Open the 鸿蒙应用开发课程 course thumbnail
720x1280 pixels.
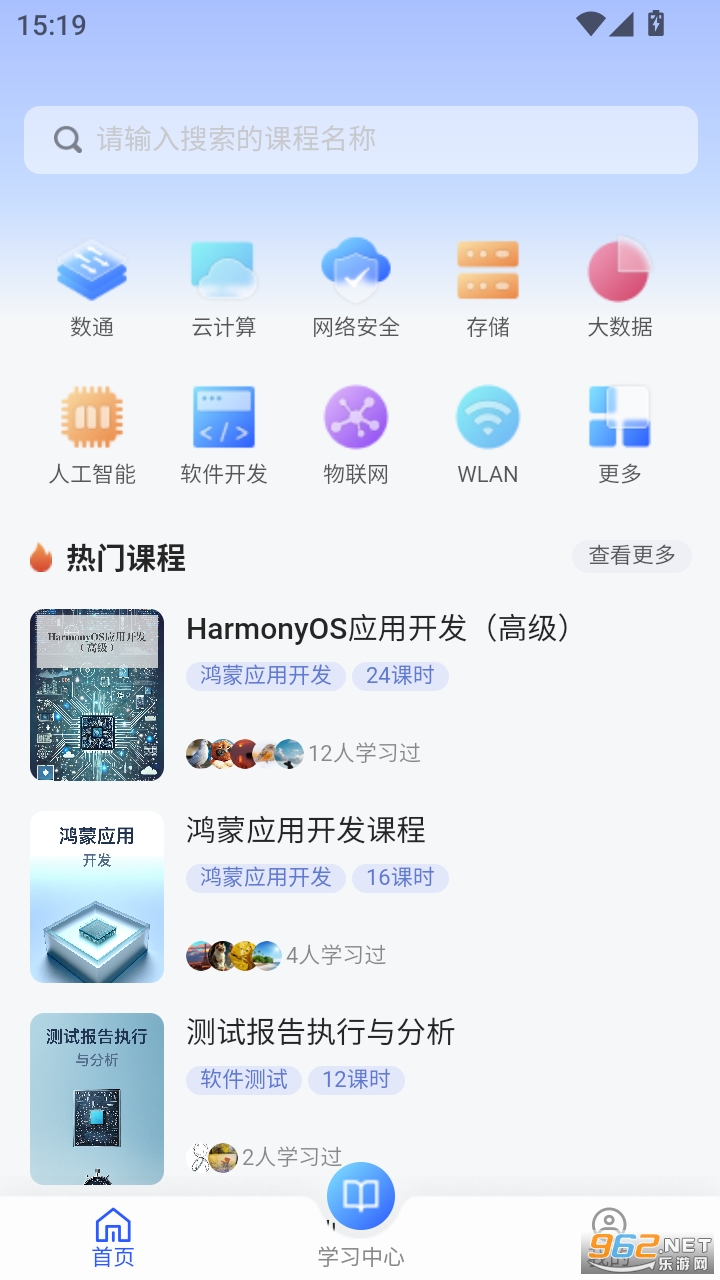click(96, 897)
